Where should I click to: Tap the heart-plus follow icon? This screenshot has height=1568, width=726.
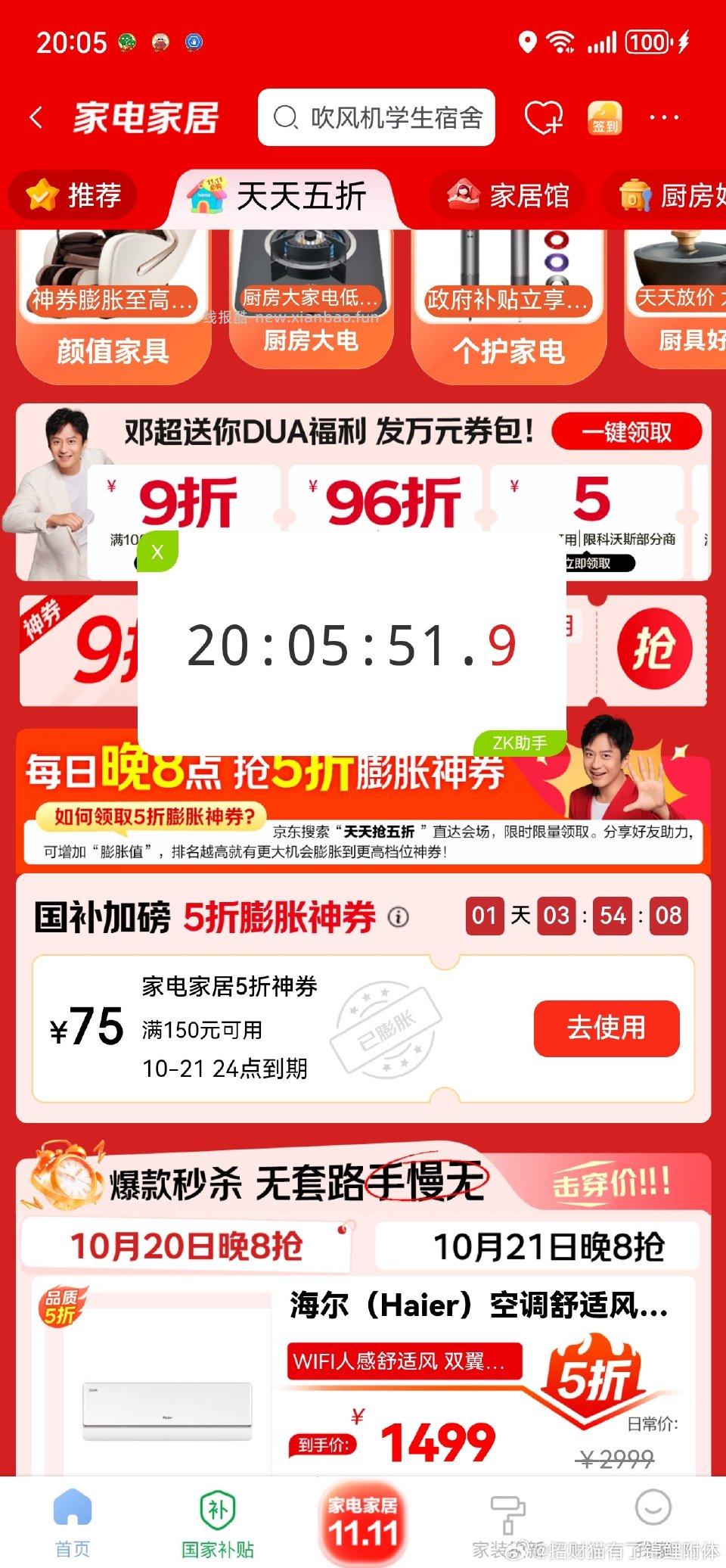543,118
